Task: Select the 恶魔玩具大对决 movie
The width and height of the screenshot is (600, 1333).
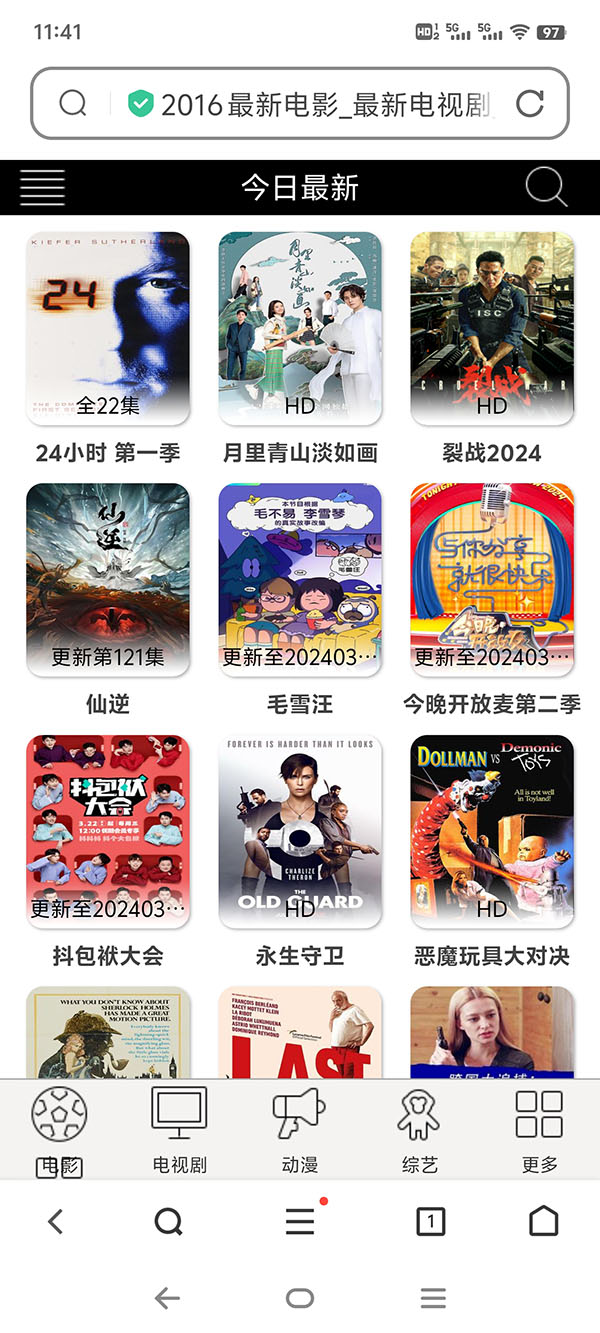Action: click(492, 832)
